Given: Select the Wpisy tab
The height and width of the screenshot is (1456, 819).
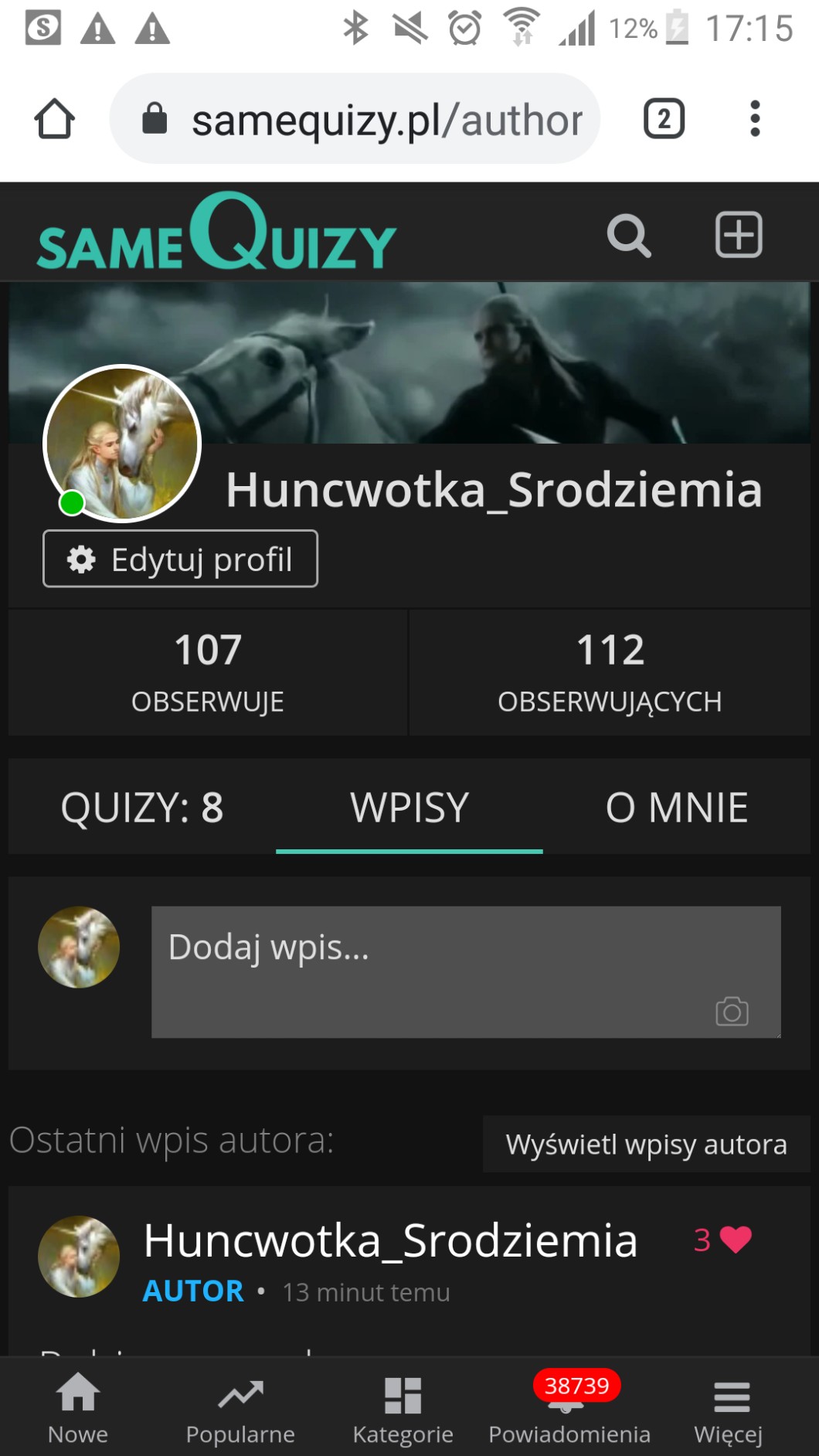Looking at the screenshot, I should point(409,807).
